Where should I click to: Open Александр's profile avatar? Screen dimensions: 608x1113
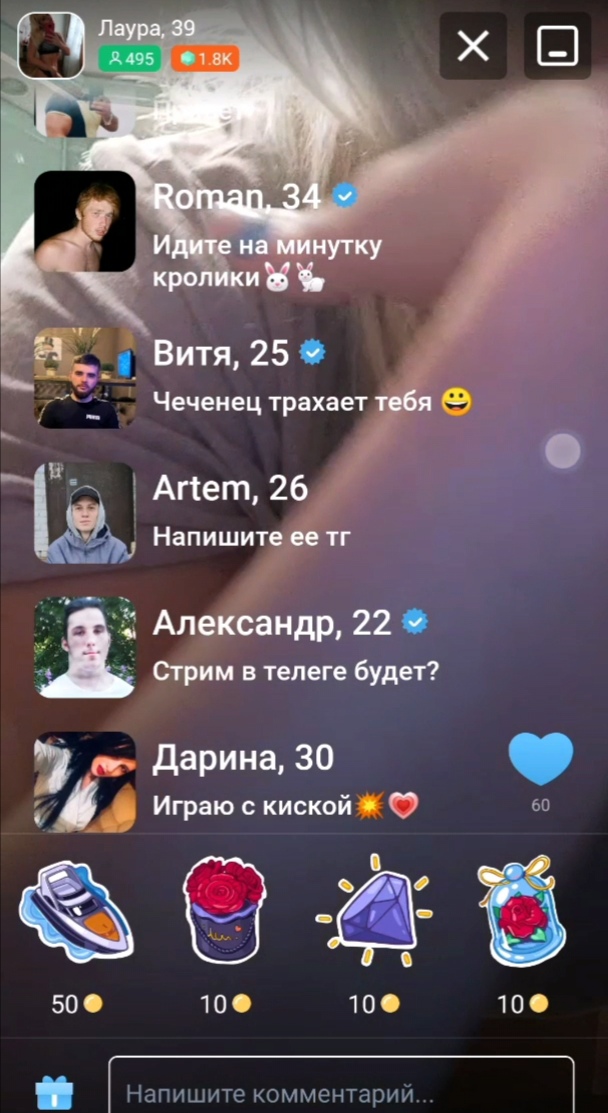point(85,647)
